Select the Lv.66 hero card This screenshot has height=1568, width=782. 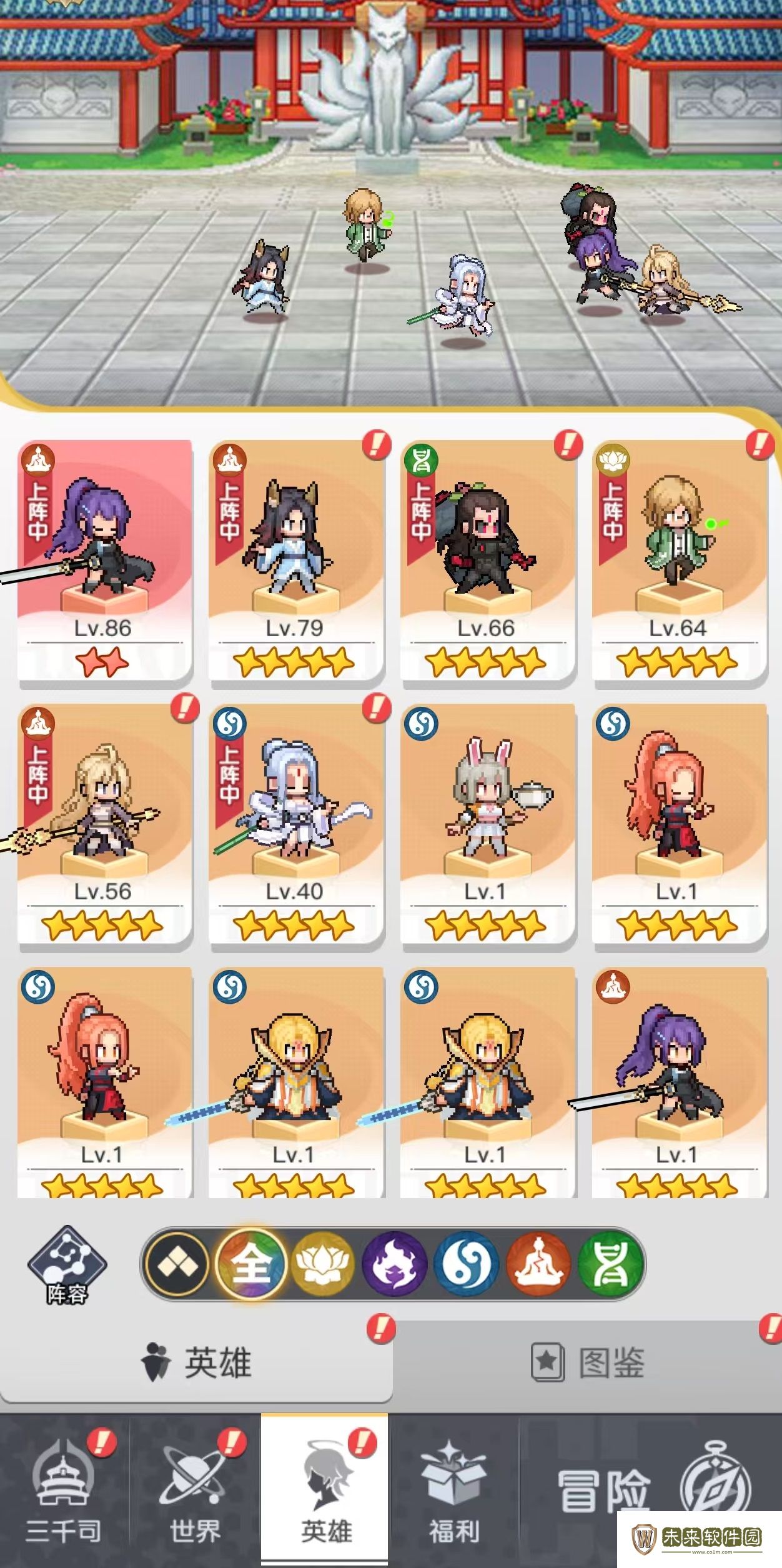[x=487, y=560]
